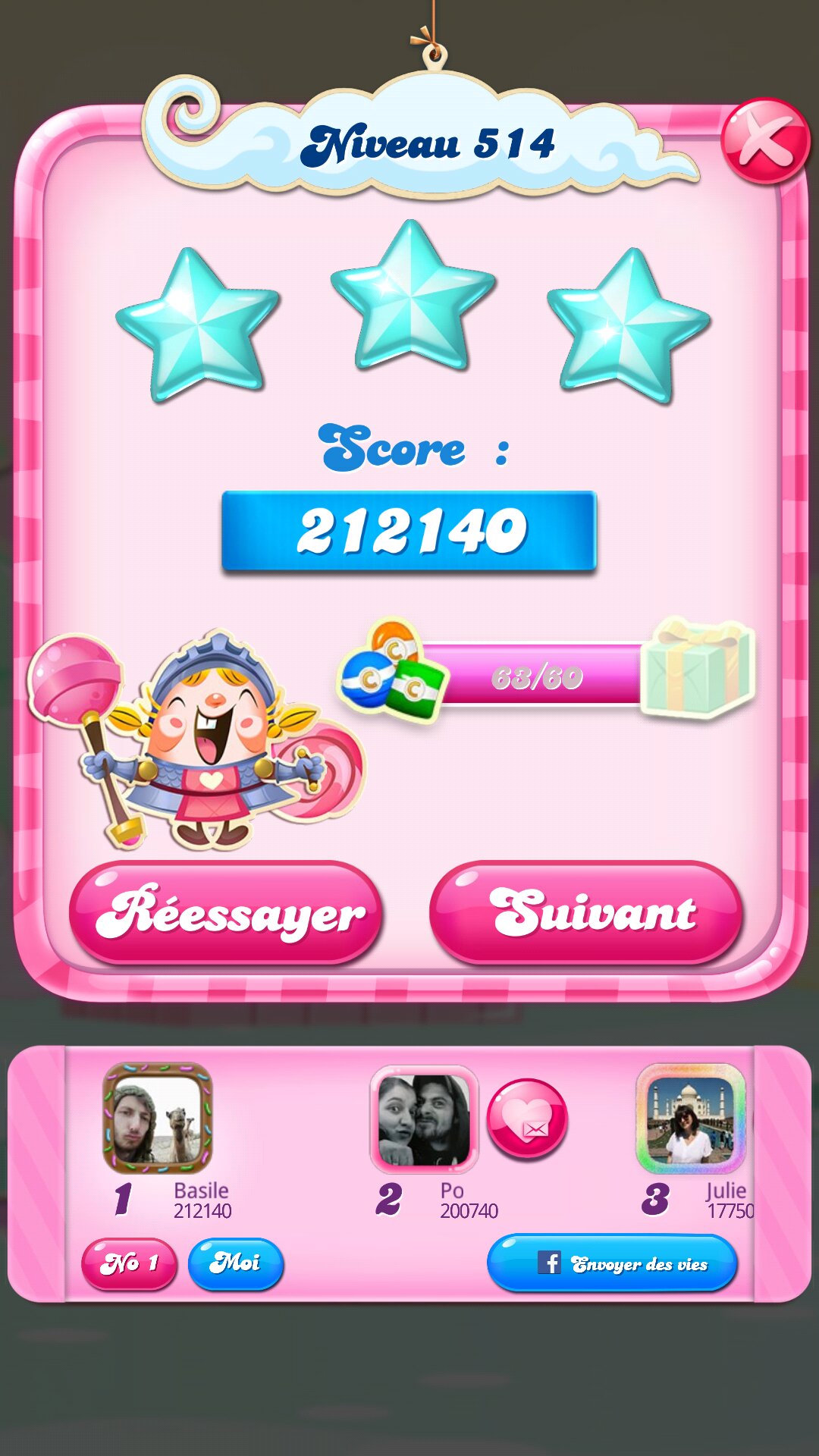Tap Envoyer des vies Facebook button
This screenshot has height=1456, width=819.
click(x=612, y=1263)
